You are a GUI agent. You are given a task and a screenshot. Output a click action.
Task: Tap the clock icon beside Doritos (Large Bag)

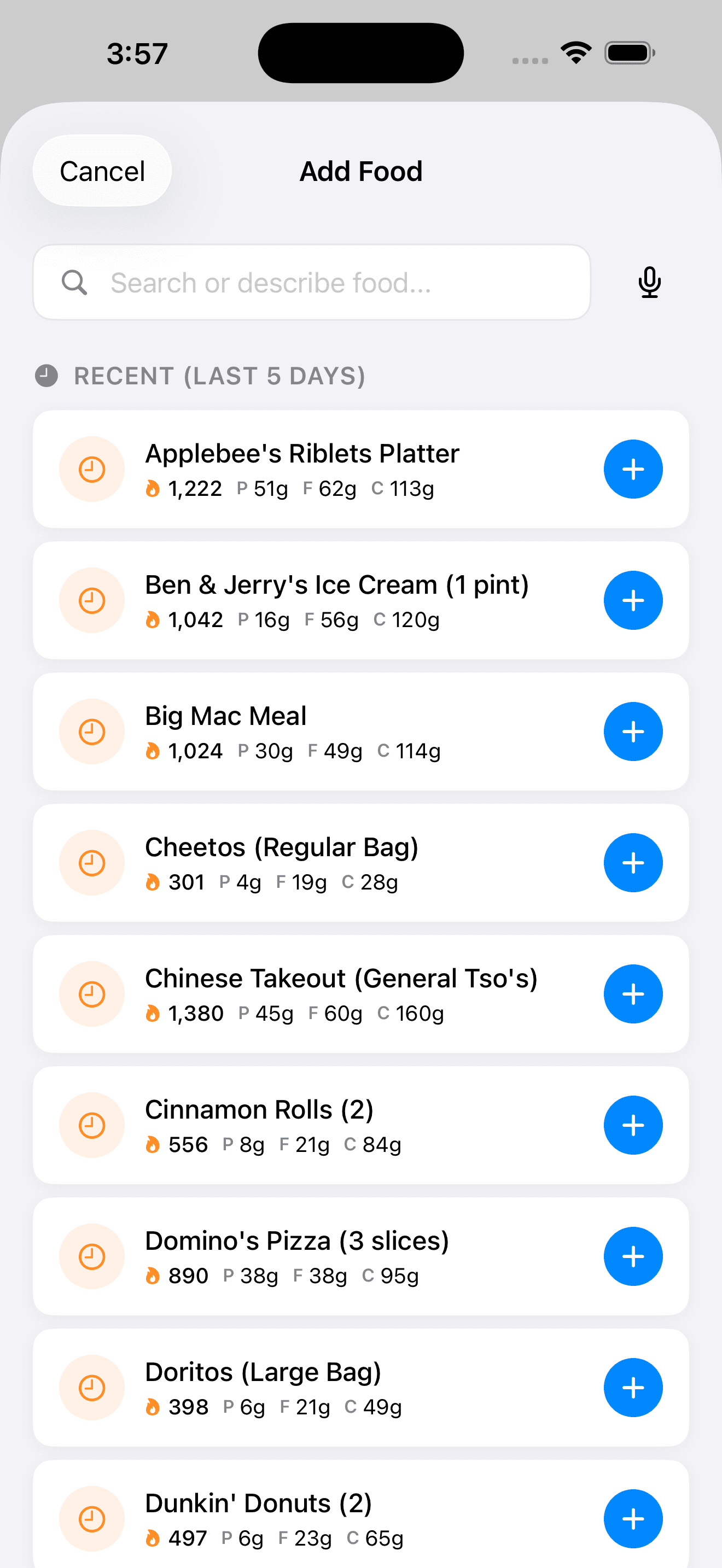(x=92, y=1388)
